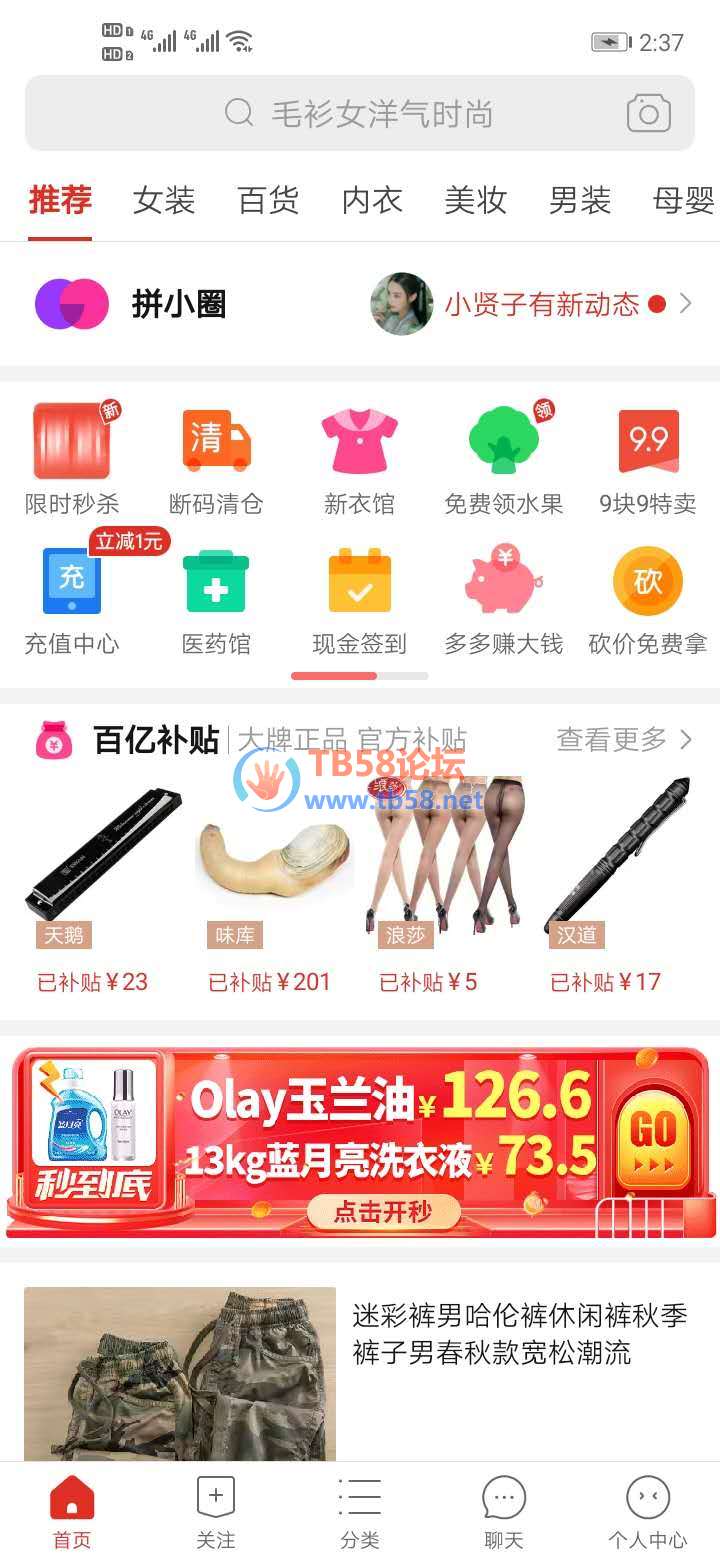Open 砍价免费拿 bargain section
This screenshot has width=720, height=1560.
tap(648, 598)
